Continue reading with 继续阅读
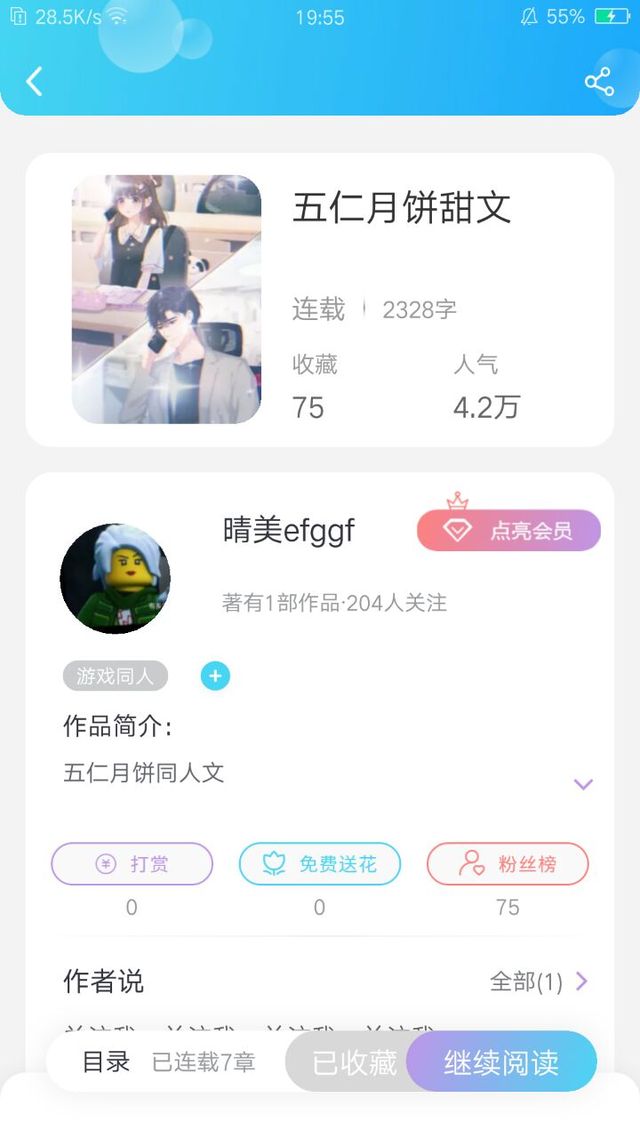 (x=501, y=1063)
